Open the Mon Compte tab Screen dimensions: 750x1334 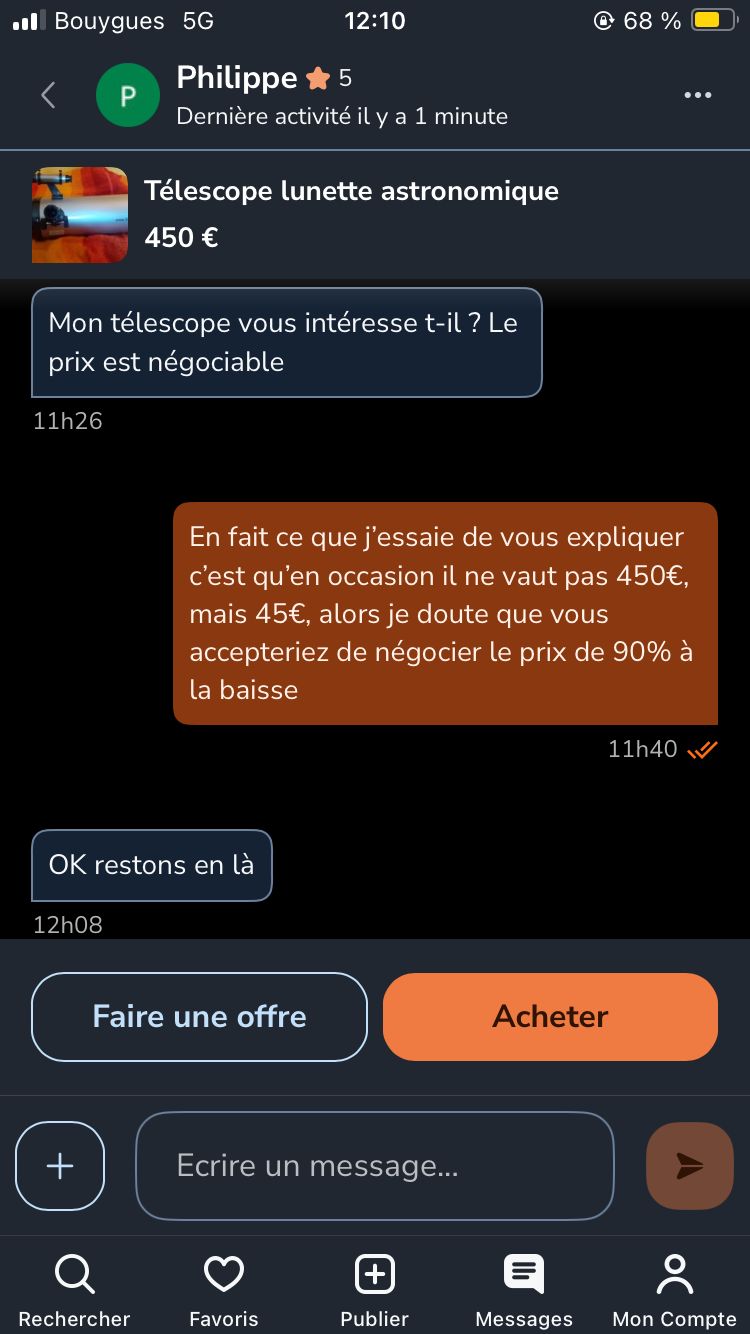pos(674,1290)
